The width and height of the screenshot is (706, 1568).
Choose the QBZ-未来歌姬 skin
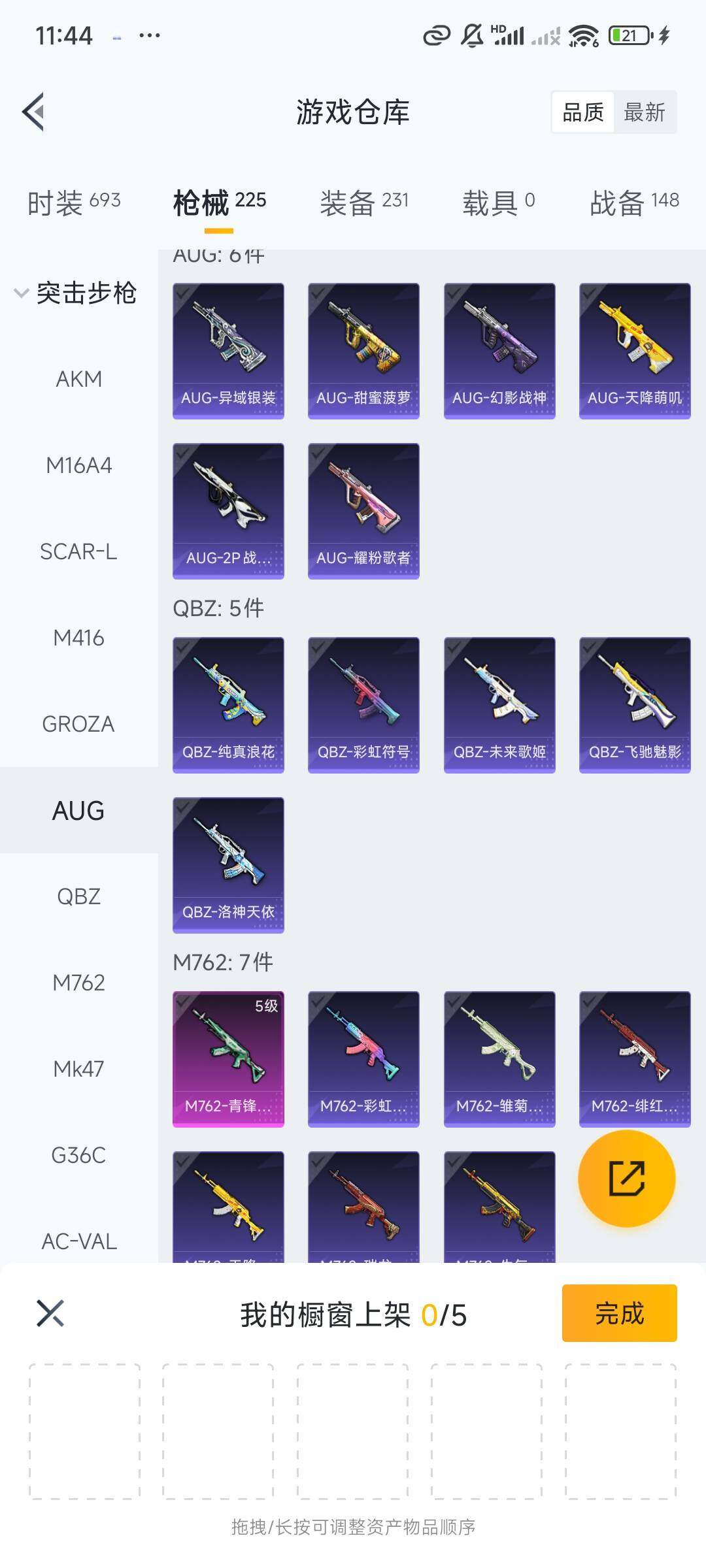(499, 704)
